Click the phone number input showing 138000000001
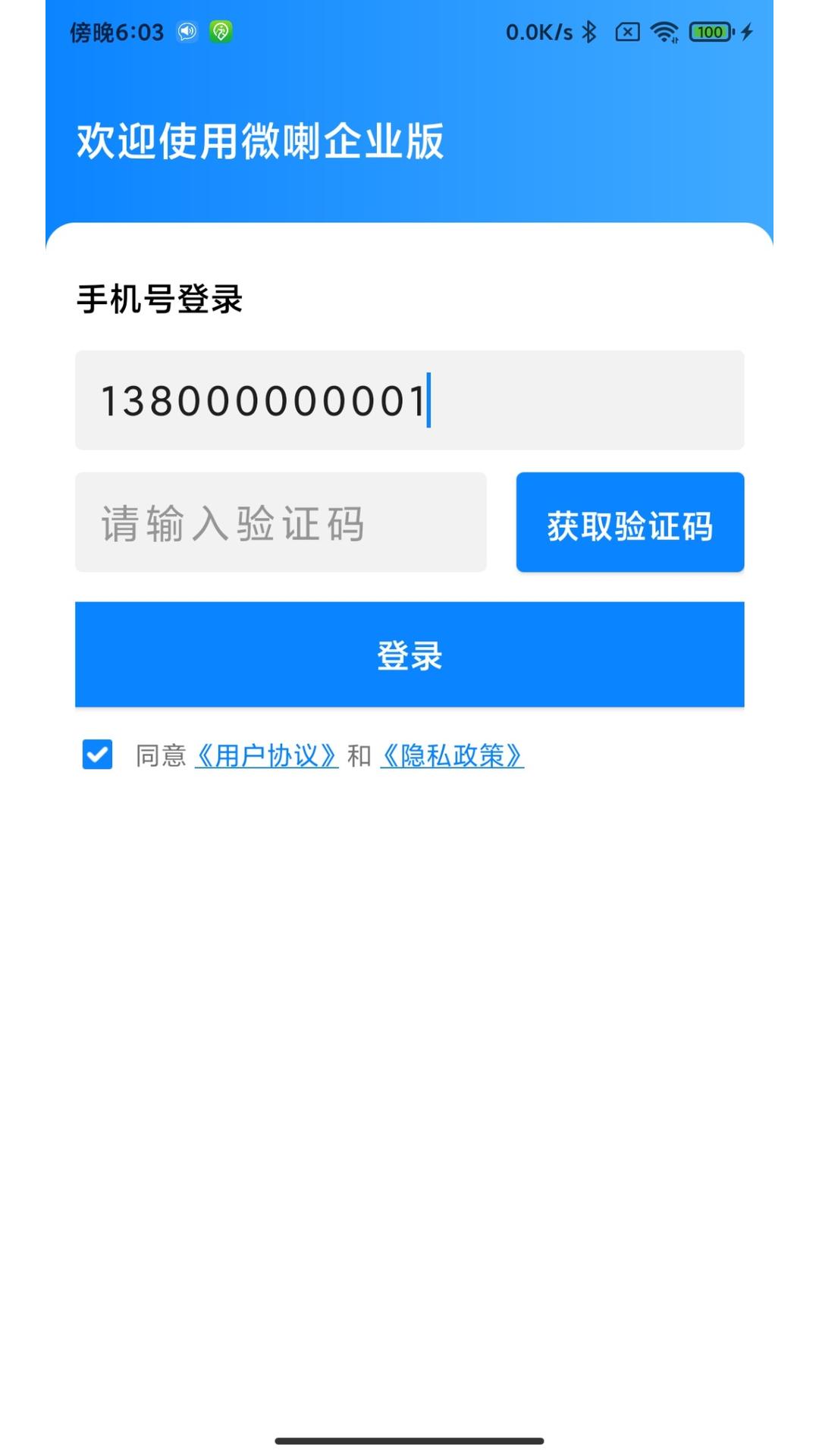The height and width of the screenshot is (1456, 819). click(409, 400)
